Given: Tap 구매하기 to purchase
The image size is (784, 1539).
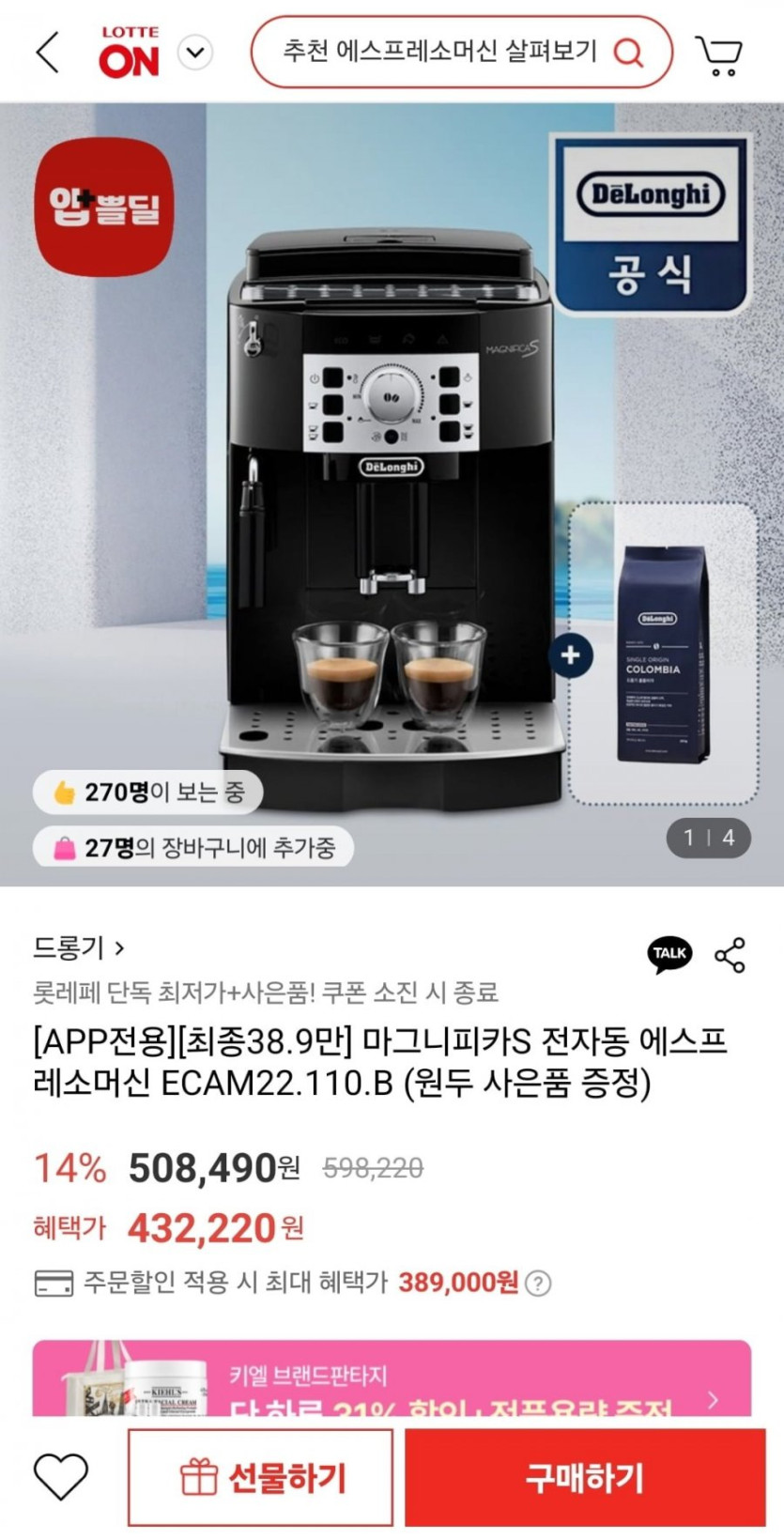Looking at the screenshot, I should pyautogui.click(x=585, y=1478).
